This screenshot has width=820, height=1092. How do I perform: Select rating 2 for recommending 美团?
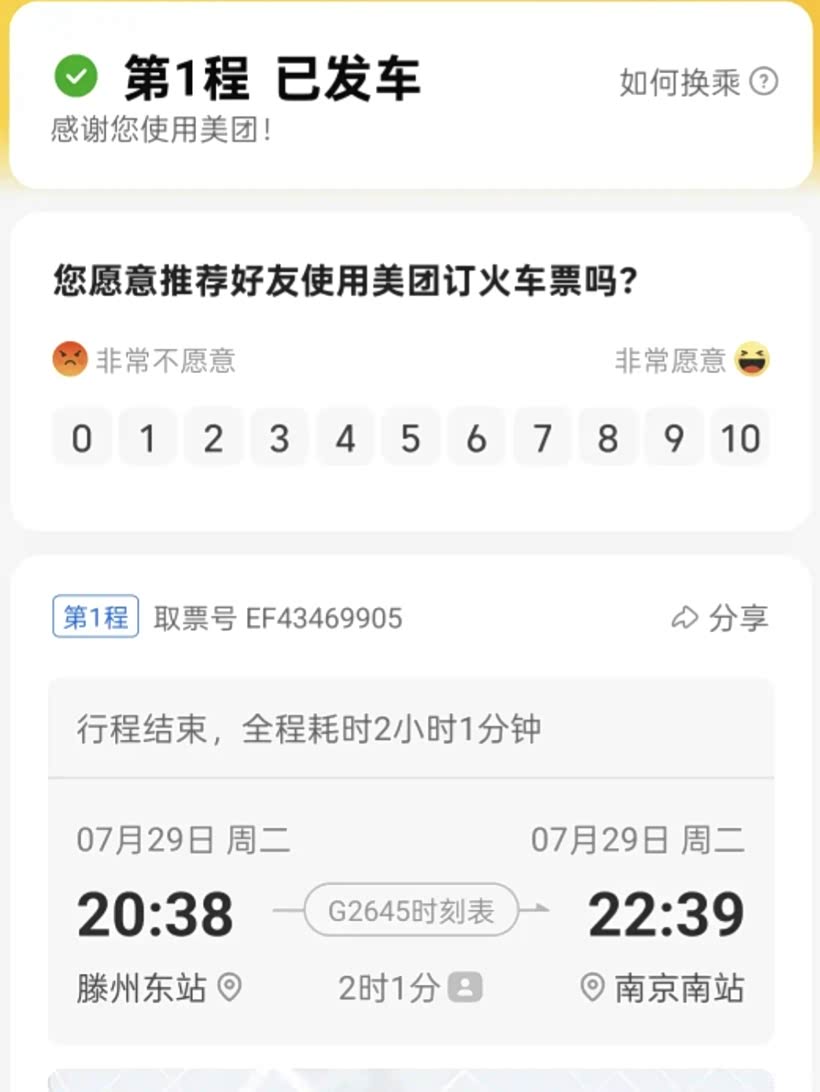tap(213, 438)
